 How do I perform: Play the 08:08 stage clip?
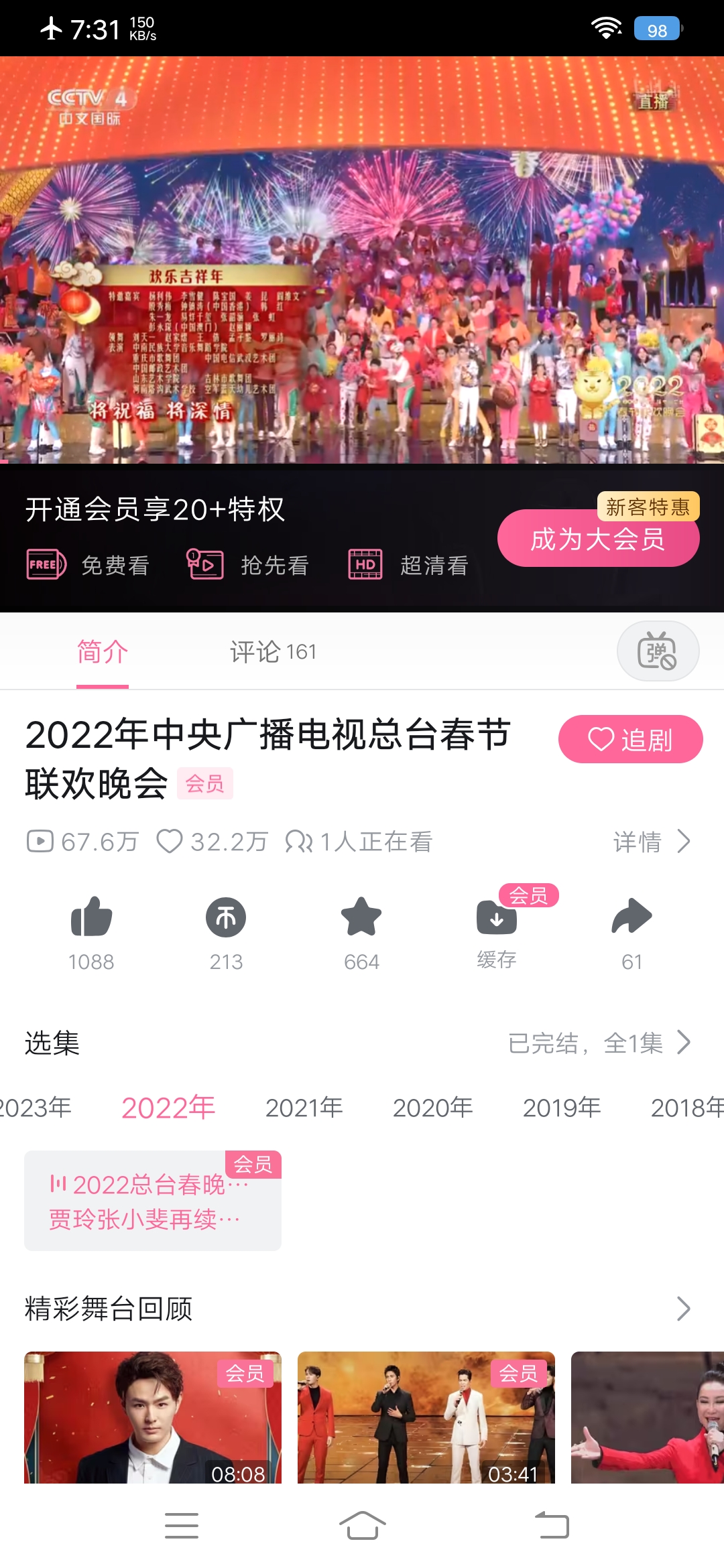[x=153, y=1417]
